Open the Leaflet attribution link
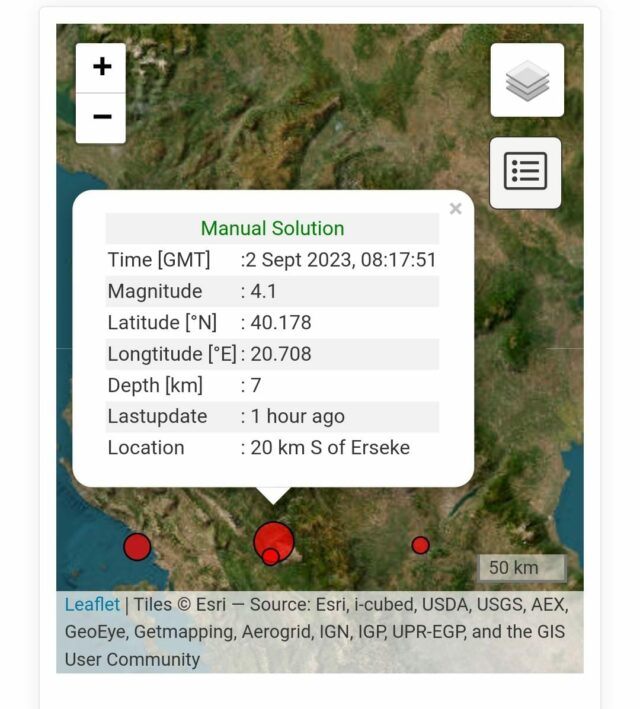The image size is (640, 709). tap(92, 604)
